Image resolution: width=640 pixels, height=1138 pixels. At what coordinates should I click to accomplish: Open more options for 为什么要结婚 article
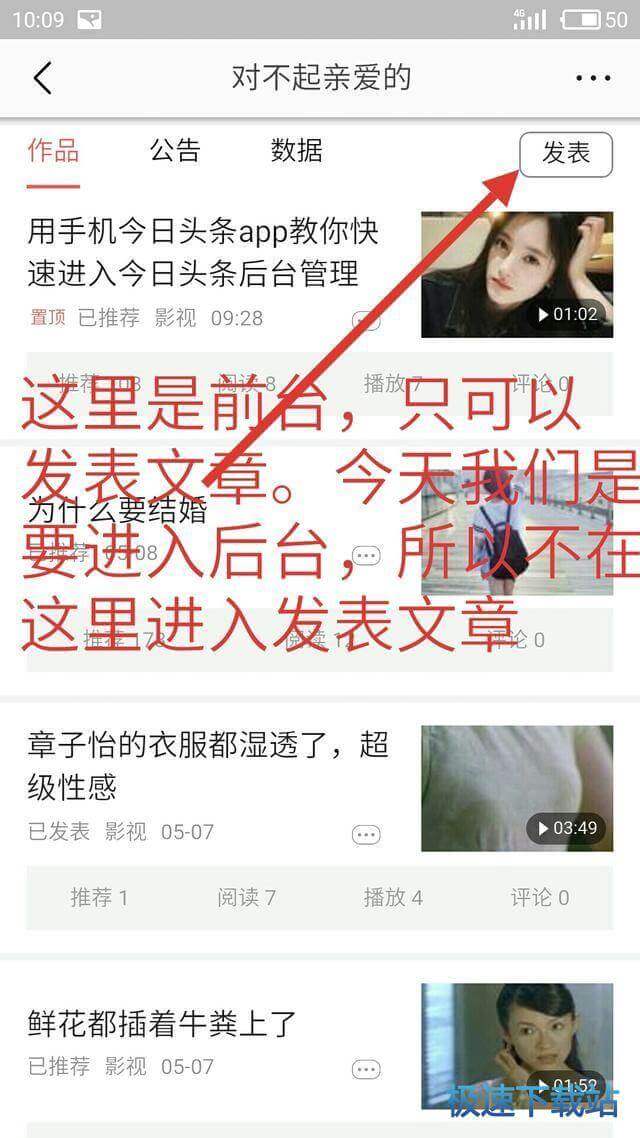tap(367, 555)
